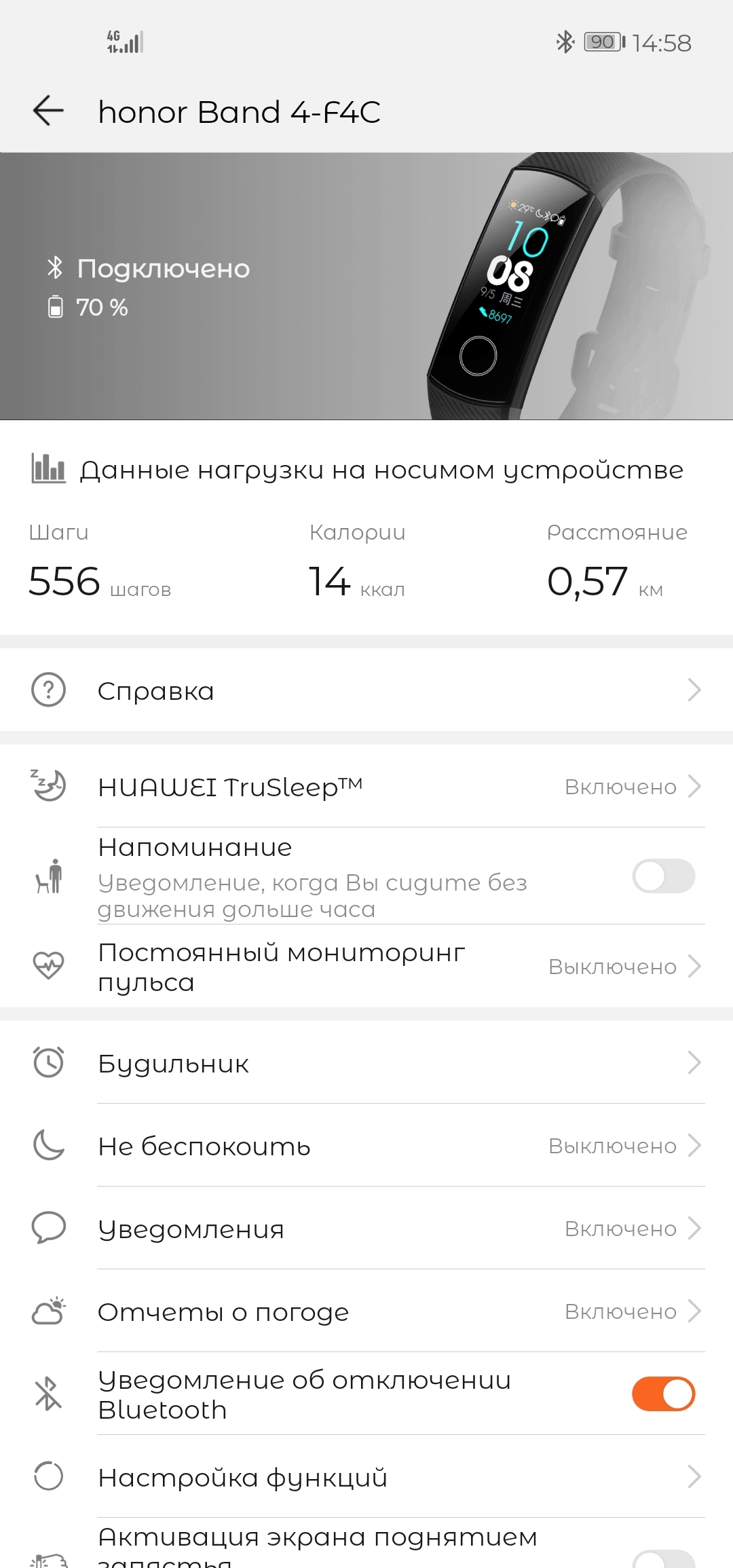Open HUAWEI TruSleep settings

tap(366, 787)
